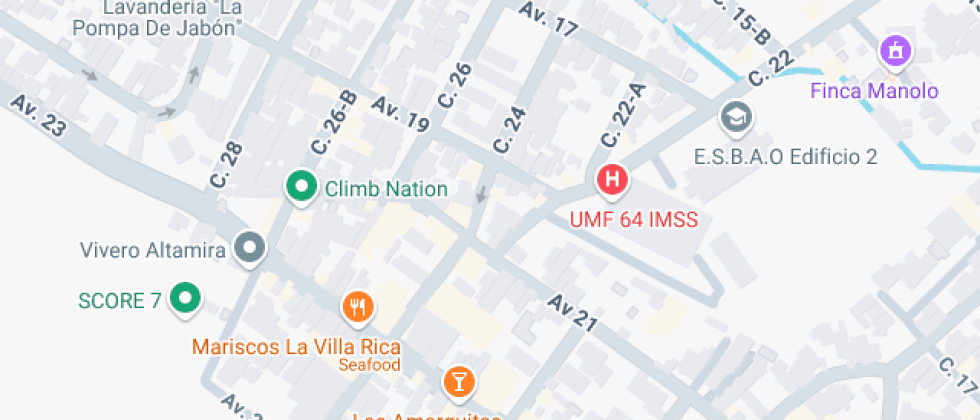Select the Vivero Altamira marker
The width and height of the screenshot is (980, 420).
click(249, 248)
